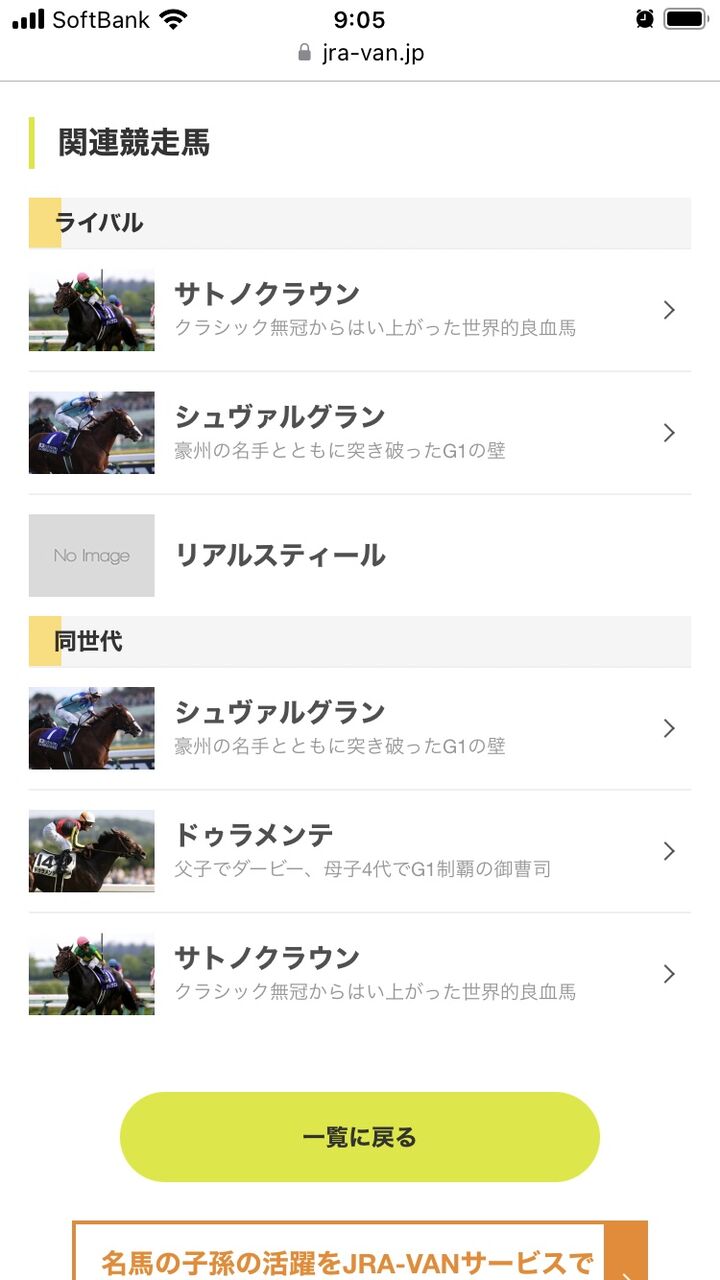Open シュヴァルグラン in the 同世代 section
This screenshot has height=1280, width=720.
[360, 728]
